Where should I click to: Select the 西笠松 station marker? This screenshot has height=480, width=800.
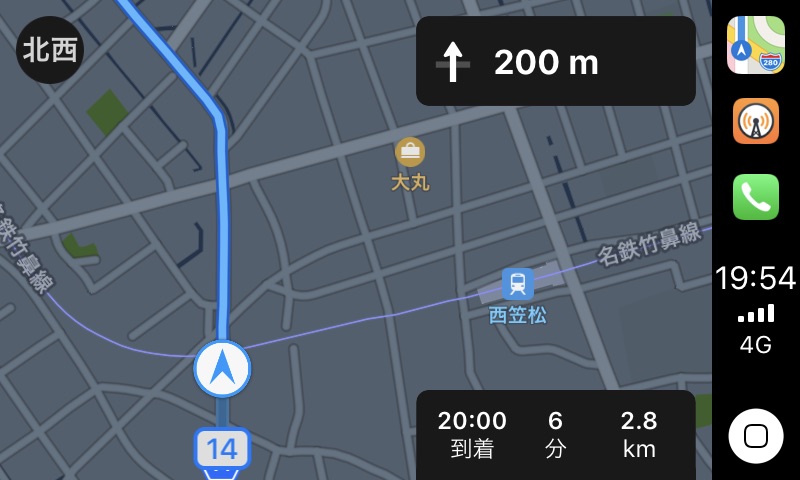[518, 284]
